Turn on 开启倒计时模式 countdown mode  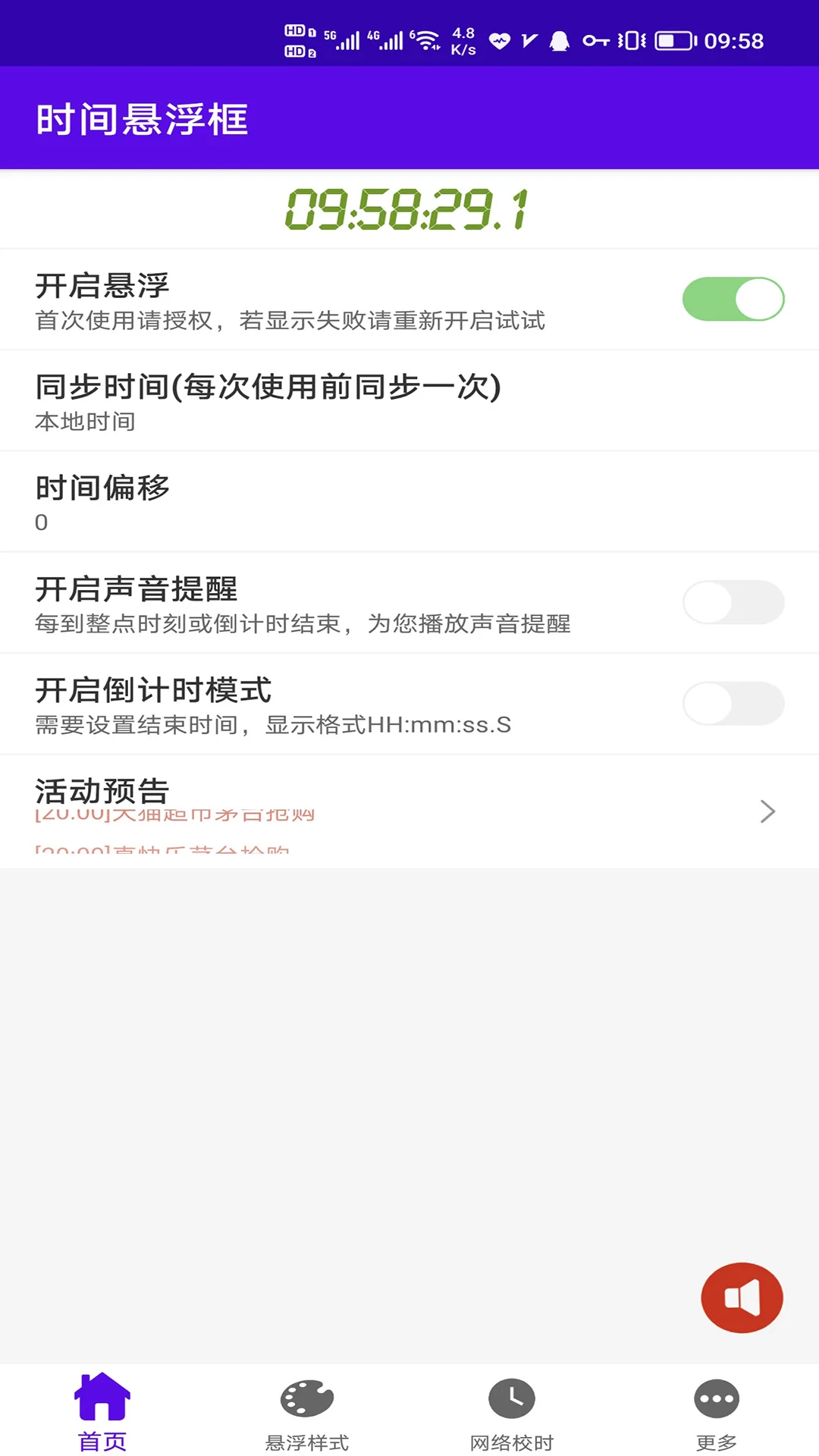[733, 703]
